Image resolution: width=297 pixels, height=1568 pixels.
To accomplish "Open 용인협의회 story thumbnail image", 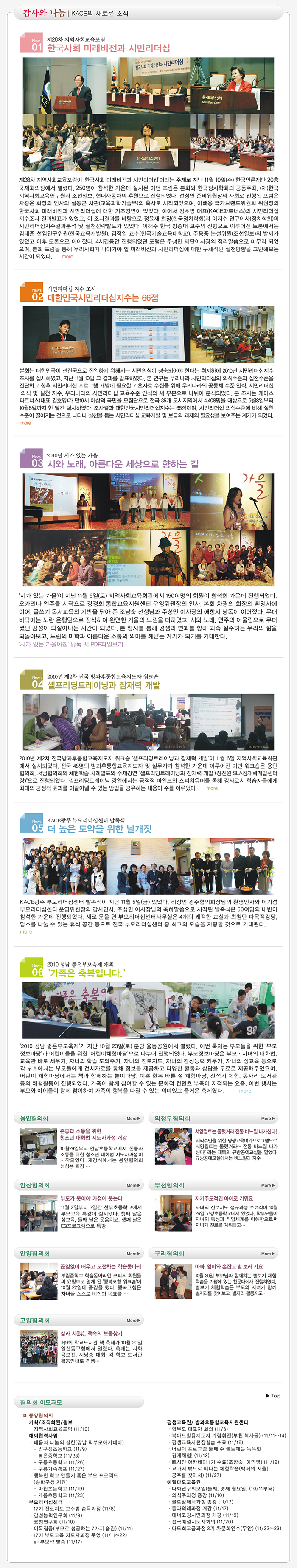I will coord(38,1146).
